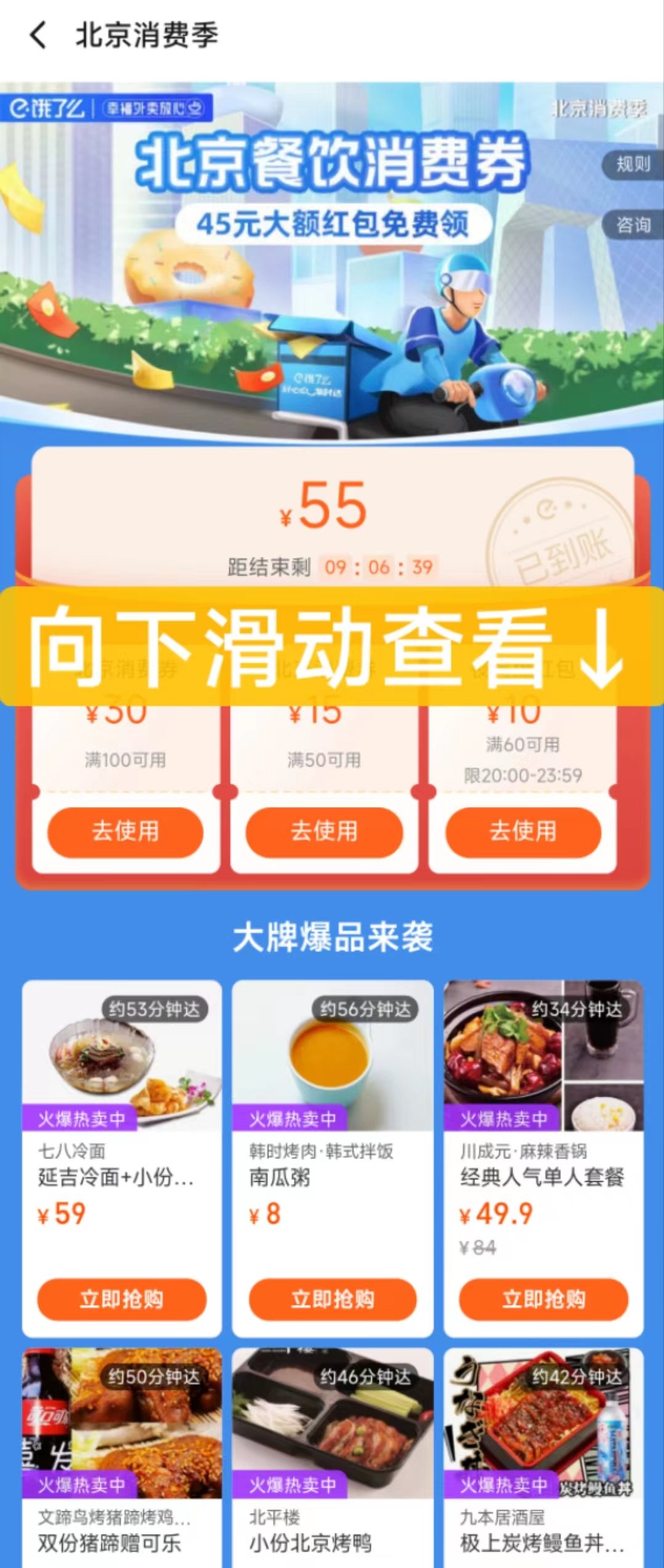
Task: Tap 立即抢购 for 南瓜粥
Action: click(x=333, y=1299)
